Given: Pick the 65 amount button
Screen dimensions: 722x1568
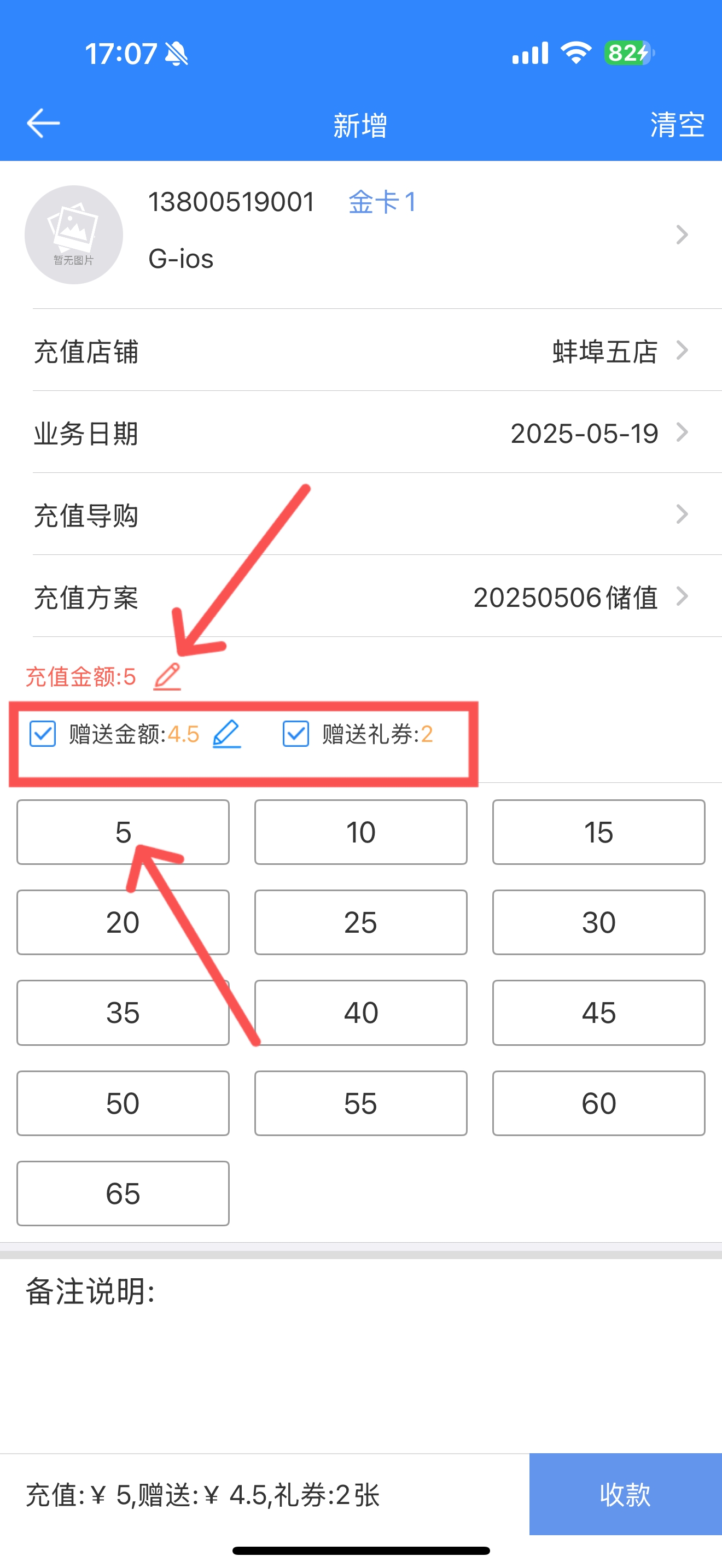Looking at the screenshot, I should (123, 1193).
